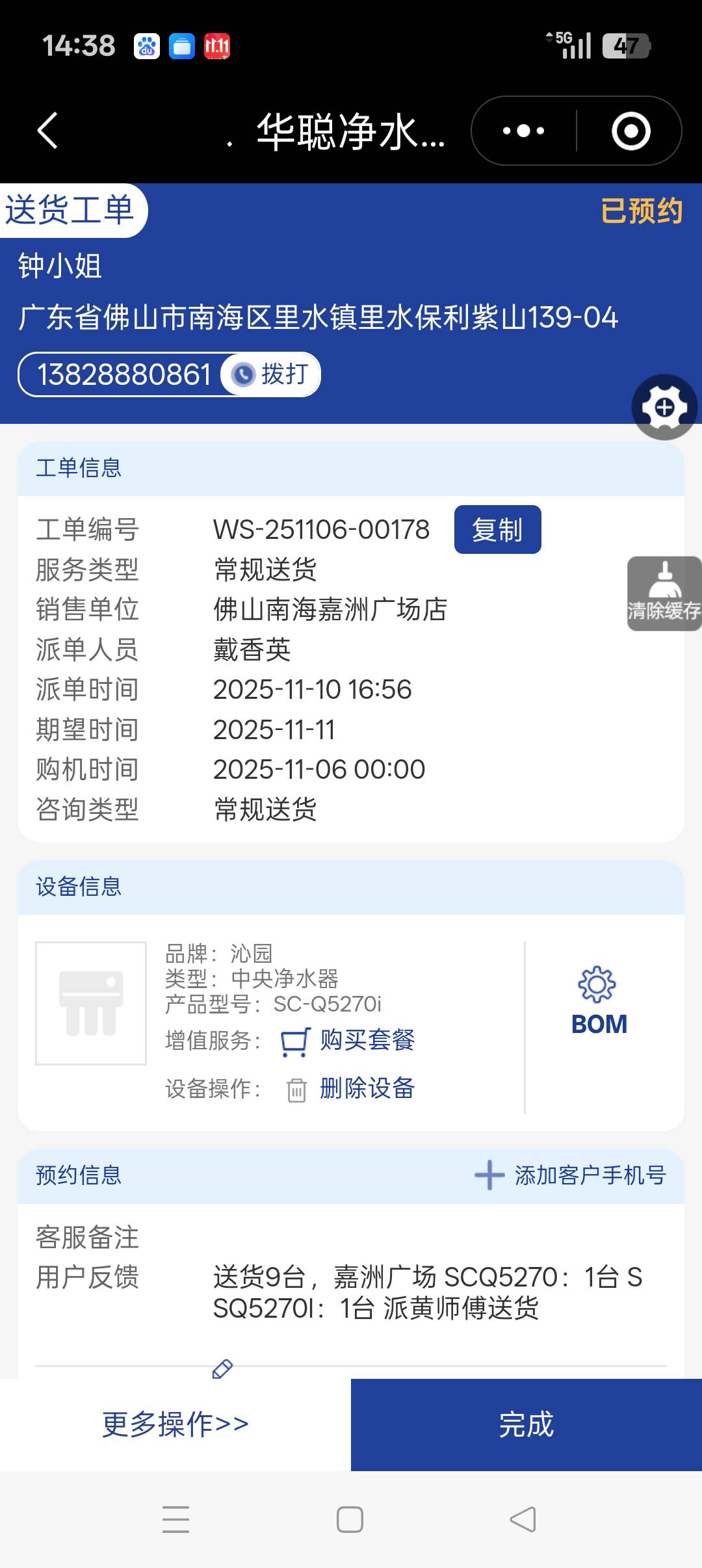702x1568 pixels.
Task: Go back using the top-left arrow
Action: coord(48,131)
